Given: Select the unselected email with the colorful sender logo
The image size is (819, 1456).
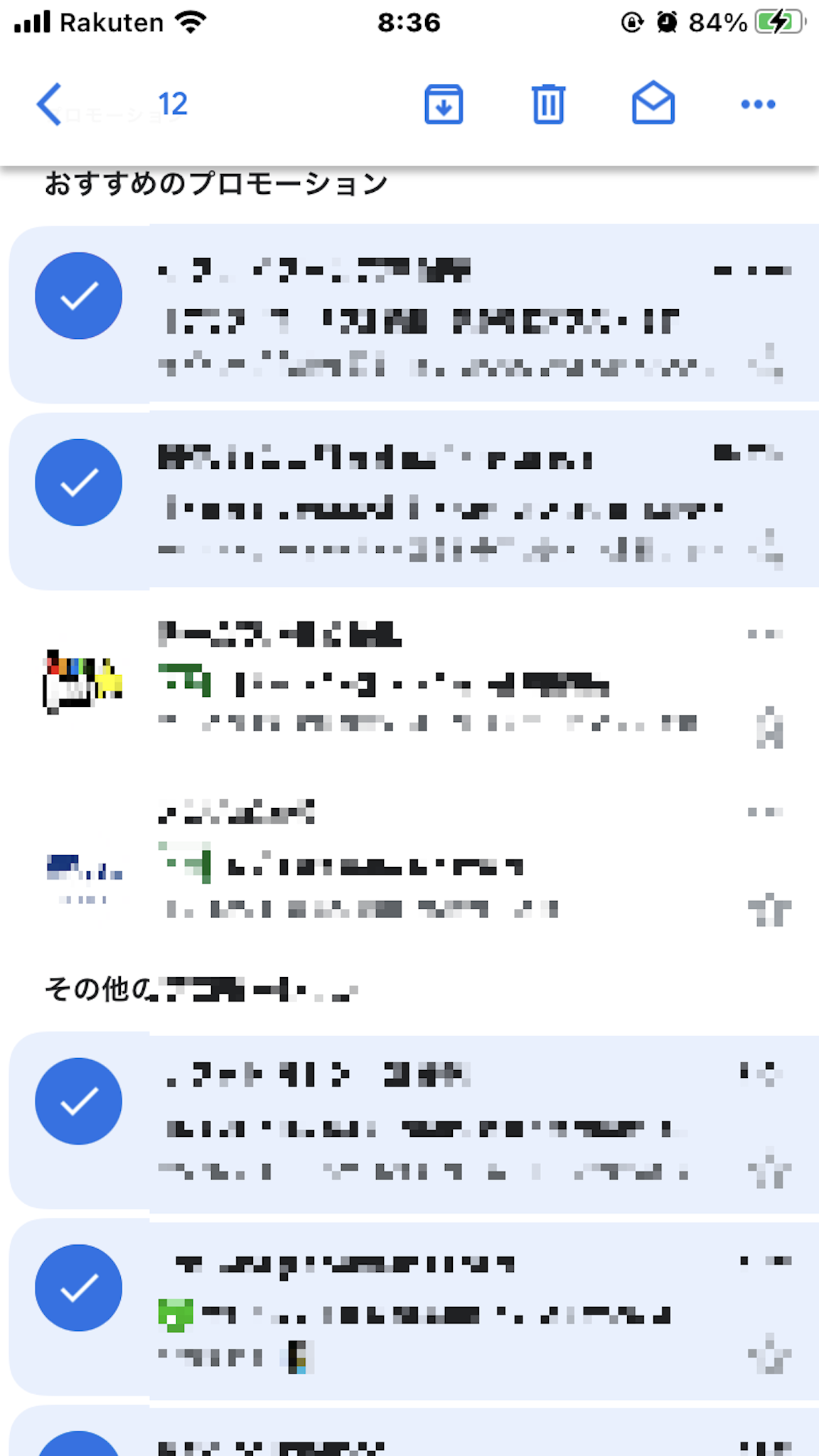Looking at the screenshot, I should tap(80, 681).
